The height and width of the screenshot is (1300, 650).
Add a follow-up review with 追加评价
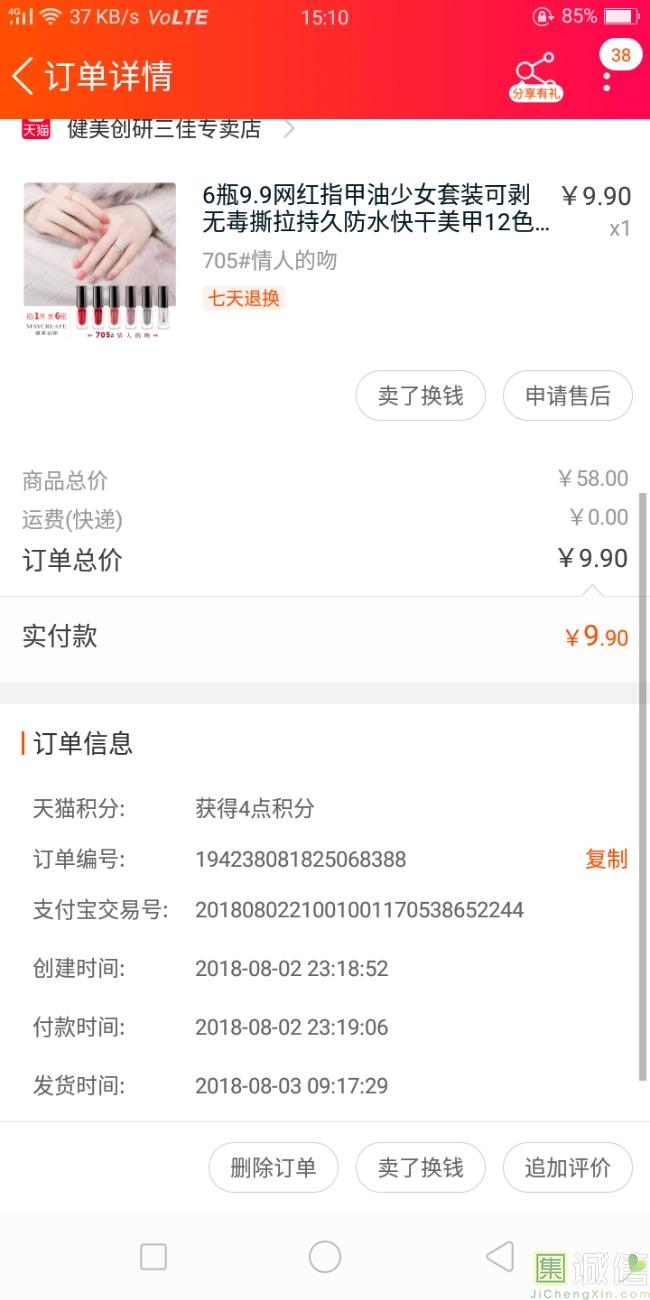[568, 1168]
